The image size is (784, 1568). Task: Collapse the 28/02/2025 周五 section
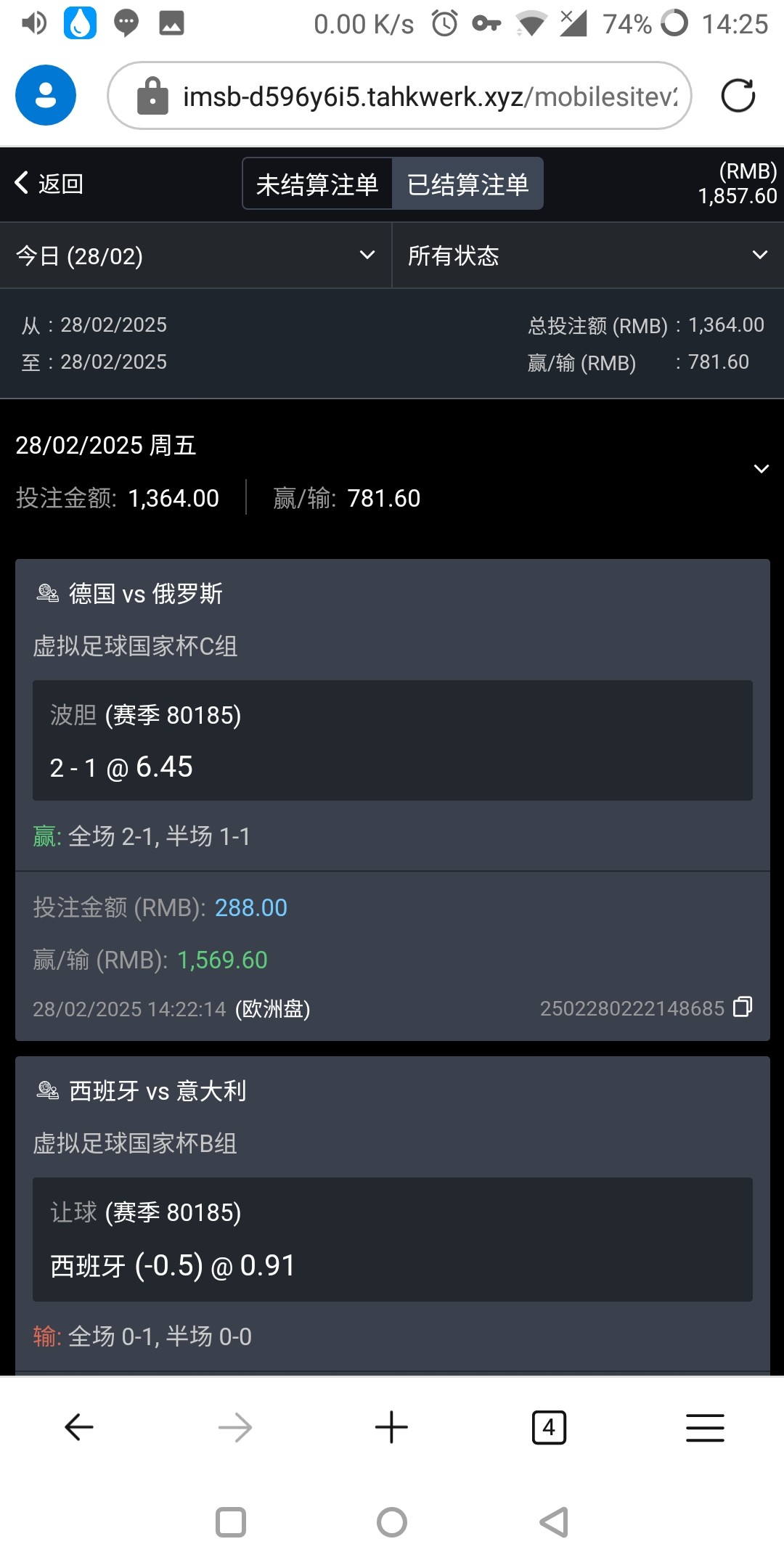[761, 469]
